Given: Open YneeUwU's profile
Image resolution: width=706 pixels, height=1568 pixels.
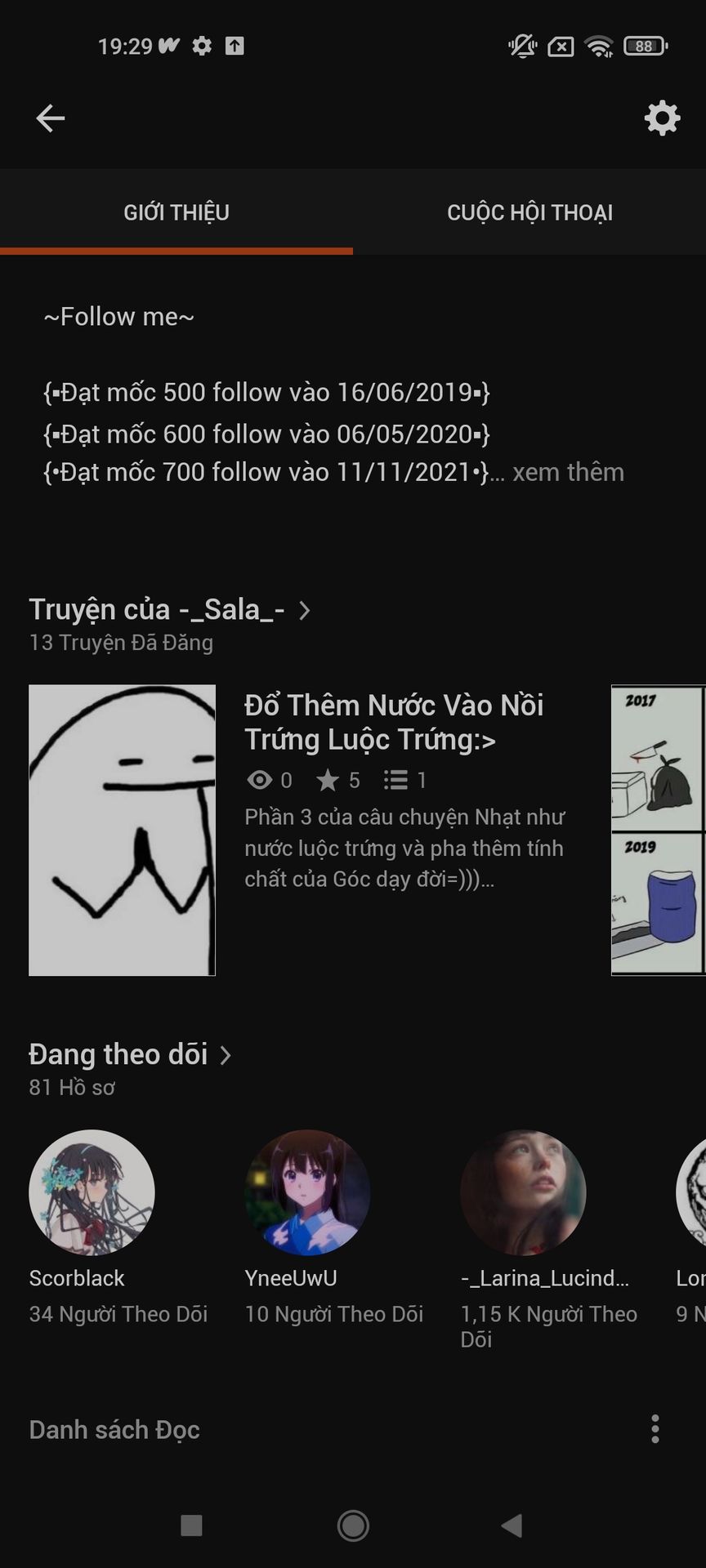Looking at the screenshot, I should click(307, 1192).
